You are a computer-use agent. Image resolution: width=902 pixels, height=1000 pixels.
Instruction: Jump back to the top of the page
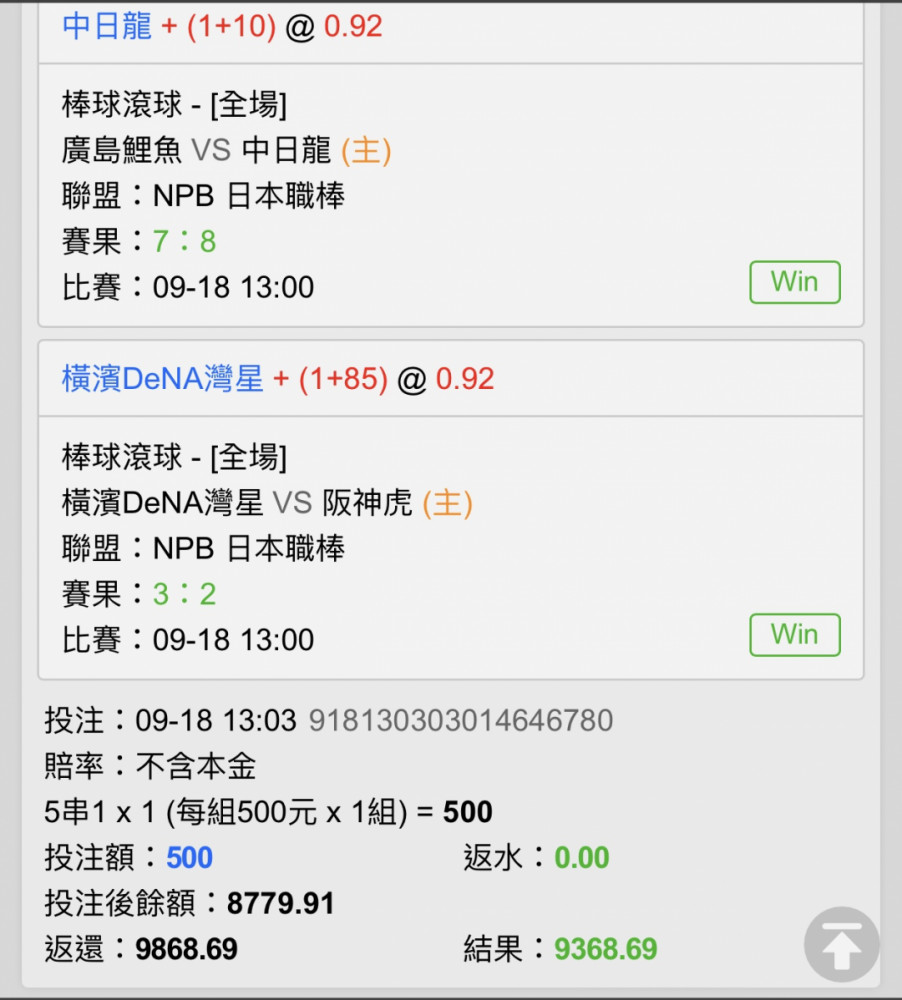(x=841, y=945)
